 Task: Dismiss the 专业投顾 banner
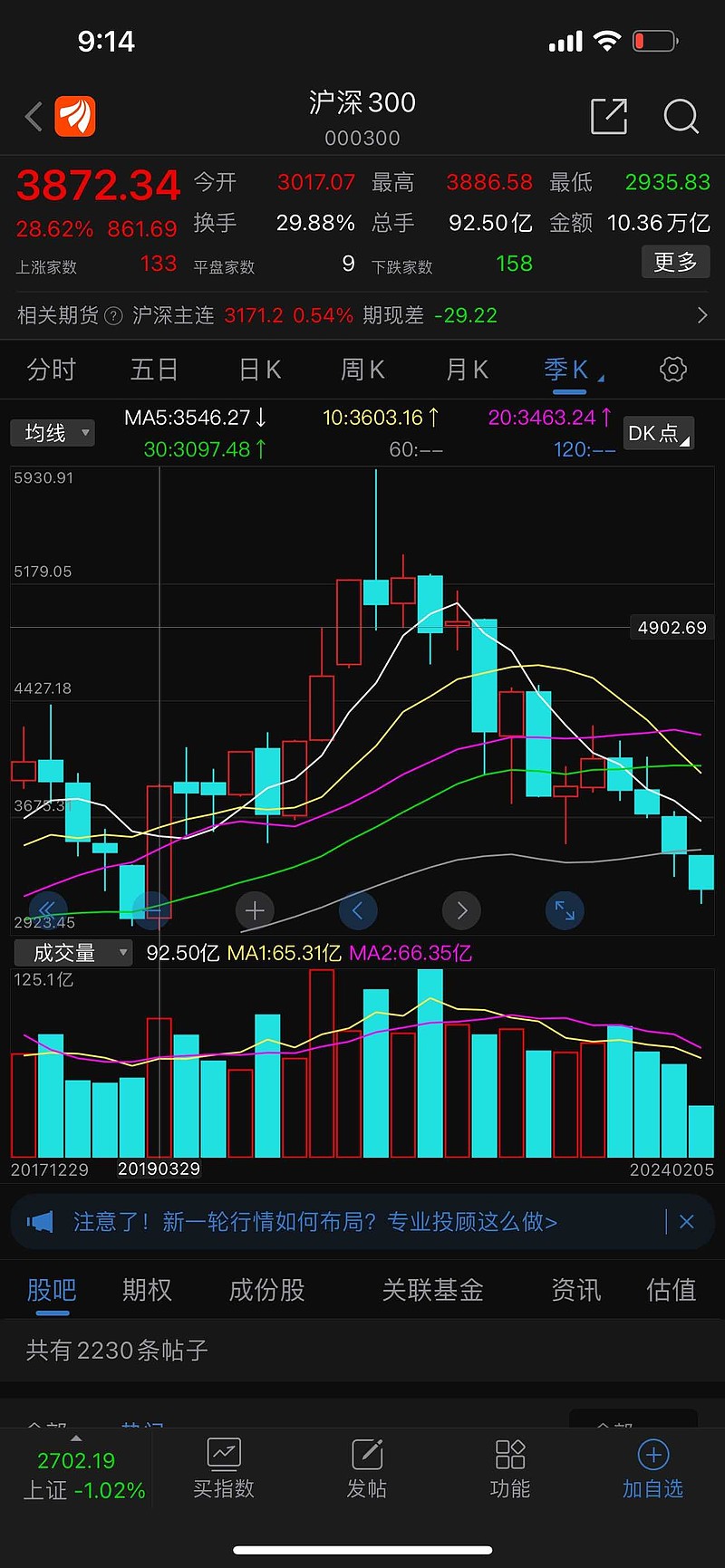tap(686, 1222)
